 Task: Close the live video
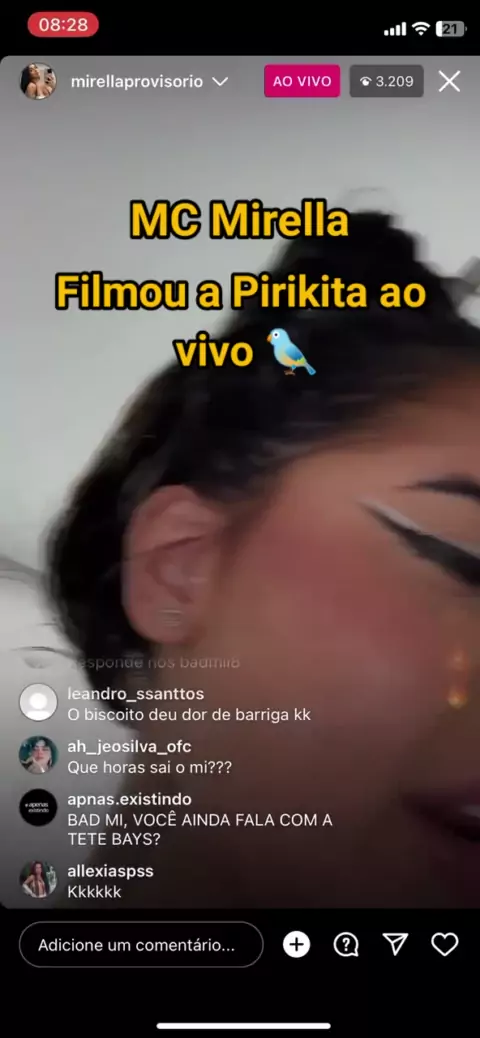(450, 81)
